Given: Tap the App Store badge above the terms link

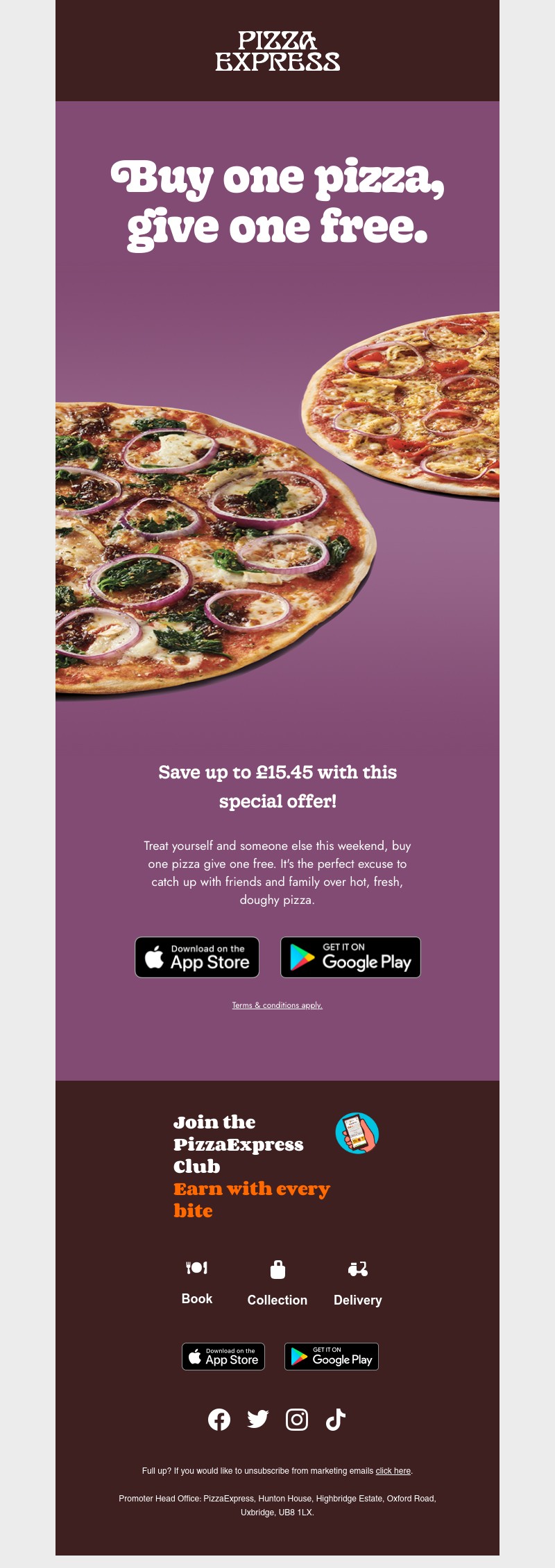Looking at the screenshot, I should [197, 957].
